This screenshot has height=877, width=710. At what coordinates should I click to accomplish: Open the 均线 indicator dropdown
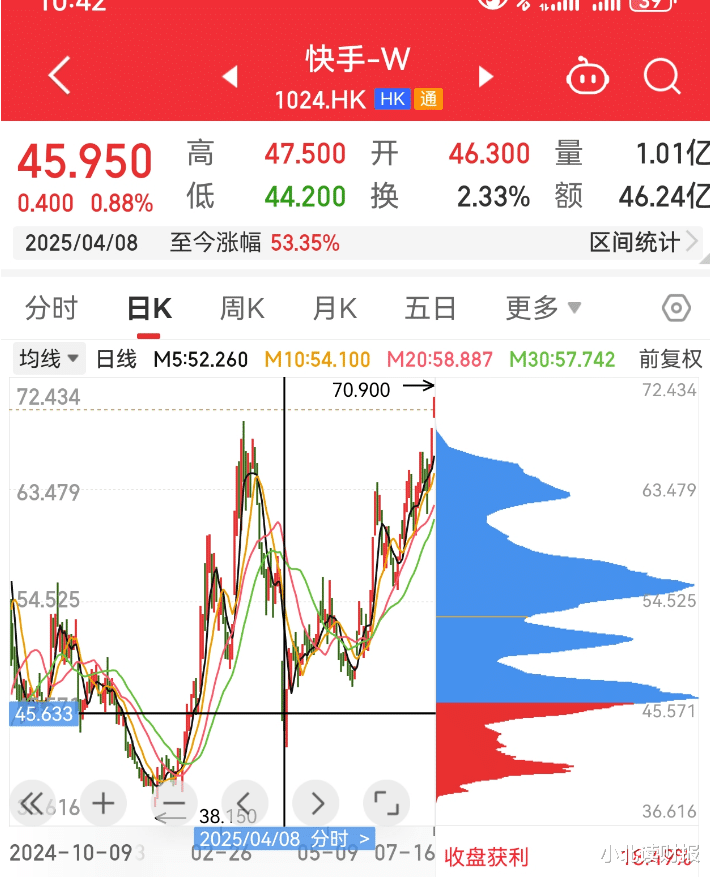[x=49, y=359]
